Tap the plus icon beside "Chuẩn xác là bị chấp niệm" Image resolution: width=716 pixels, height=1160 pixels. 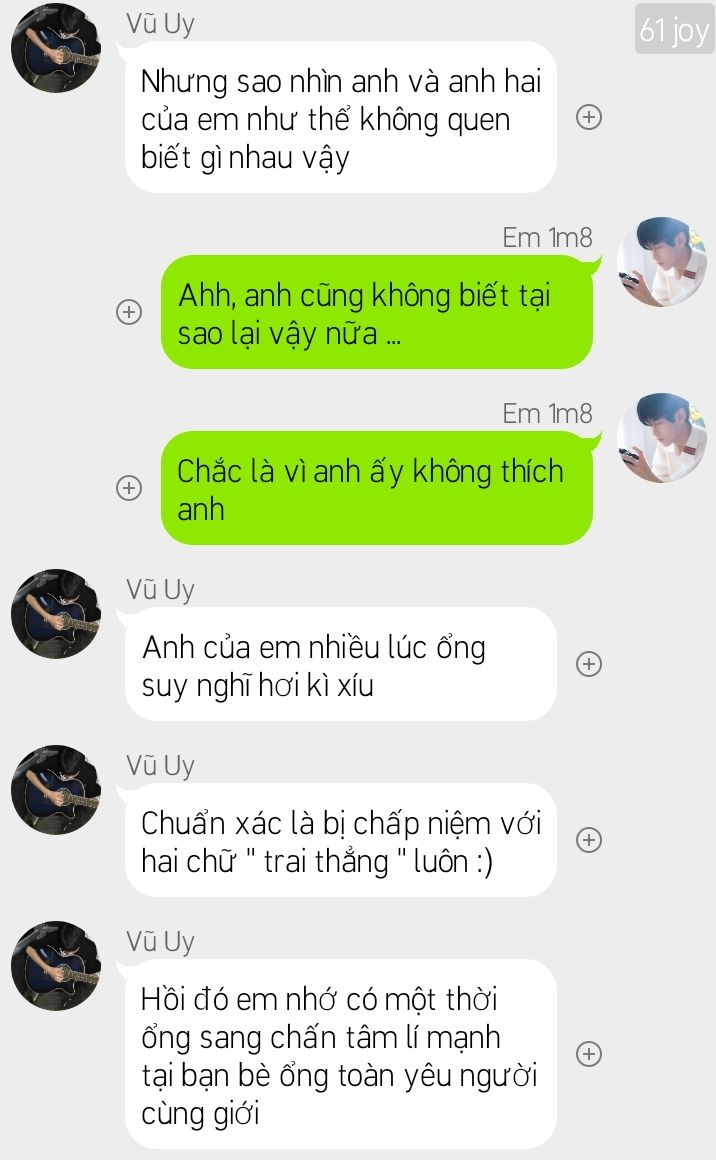[x=589, y=840]
